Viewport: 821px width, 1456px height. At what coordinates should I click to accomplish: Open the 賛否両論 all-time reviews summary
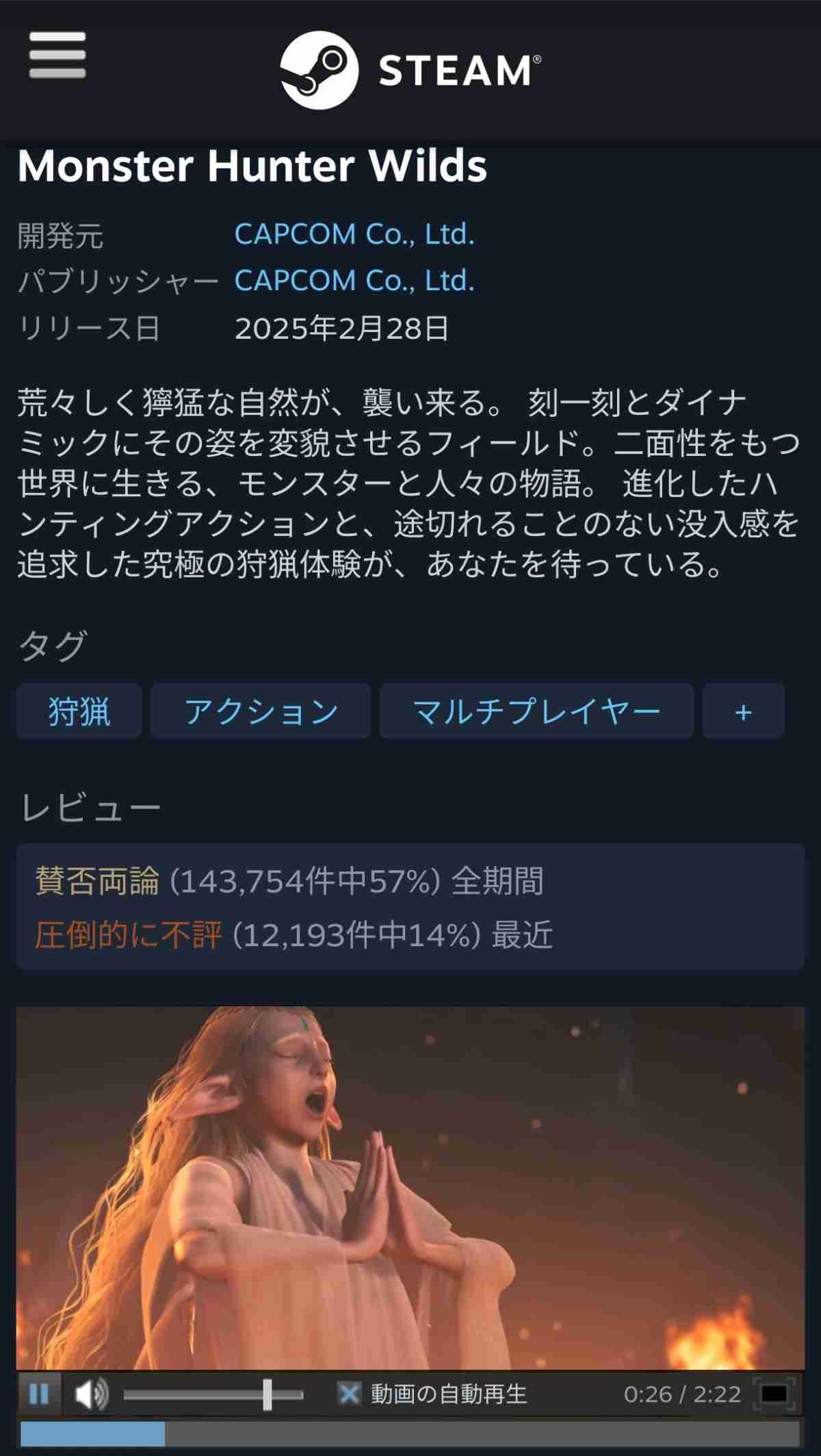pyautogui.click(x=289, y=881)
